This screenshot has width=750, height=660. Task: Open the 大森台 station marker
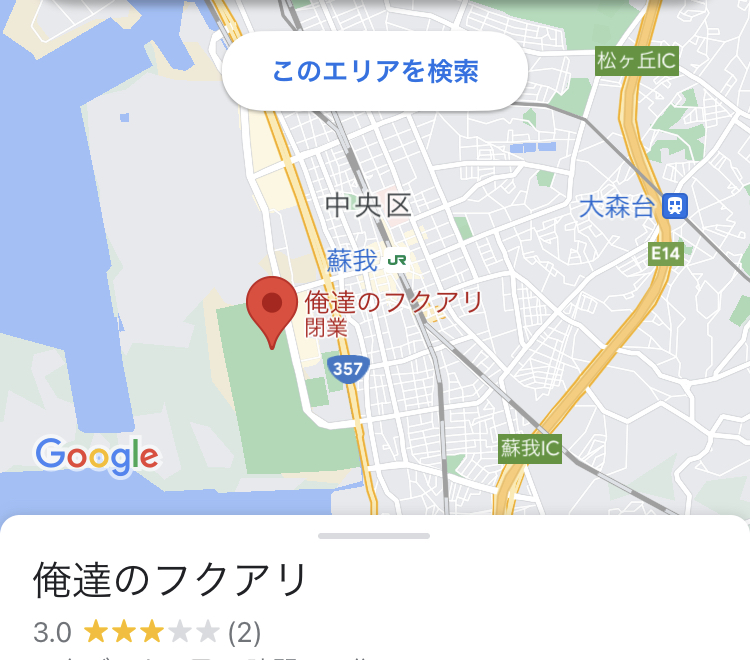click(675, 207)
